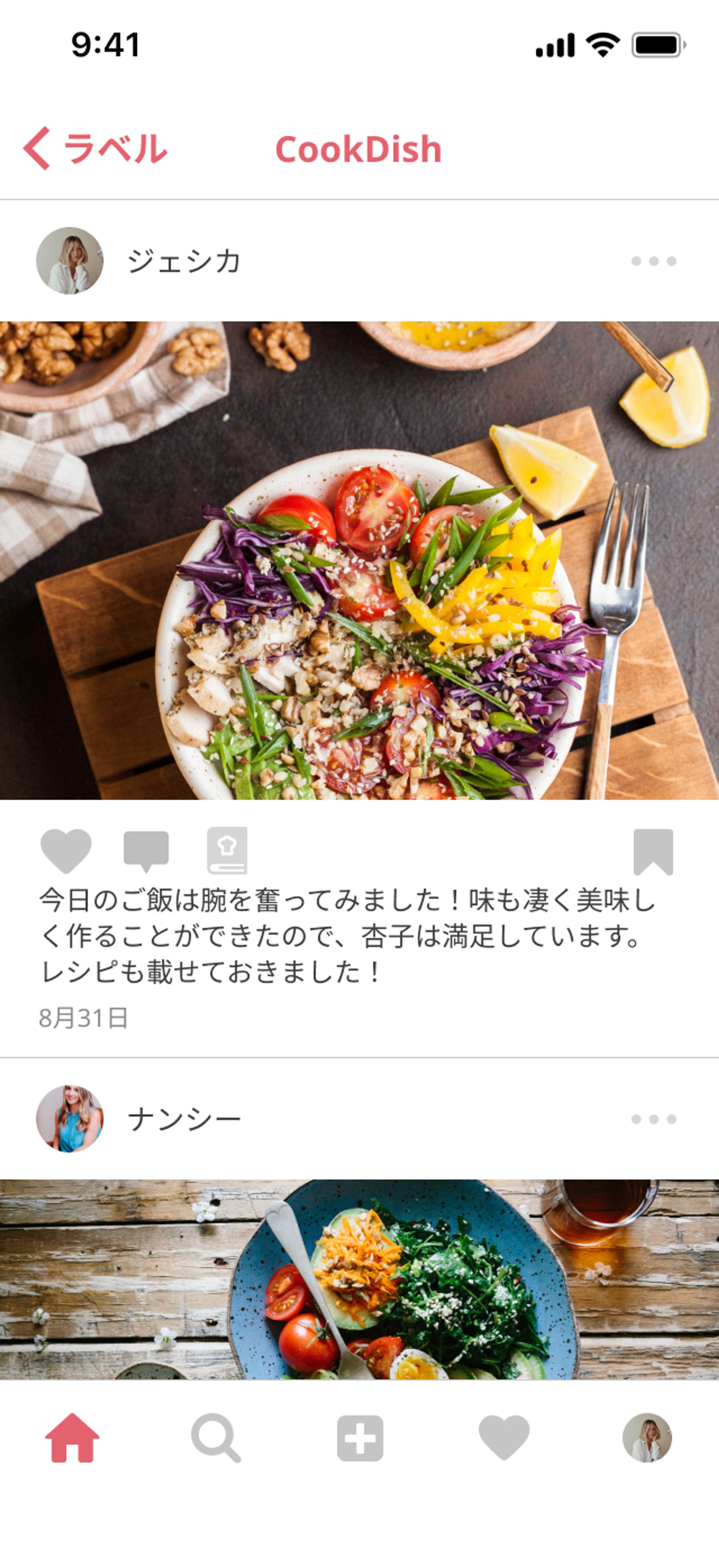Open ジェシカ's salad bowl photo
Screen dimensions: 719x1568
point(359,560)
